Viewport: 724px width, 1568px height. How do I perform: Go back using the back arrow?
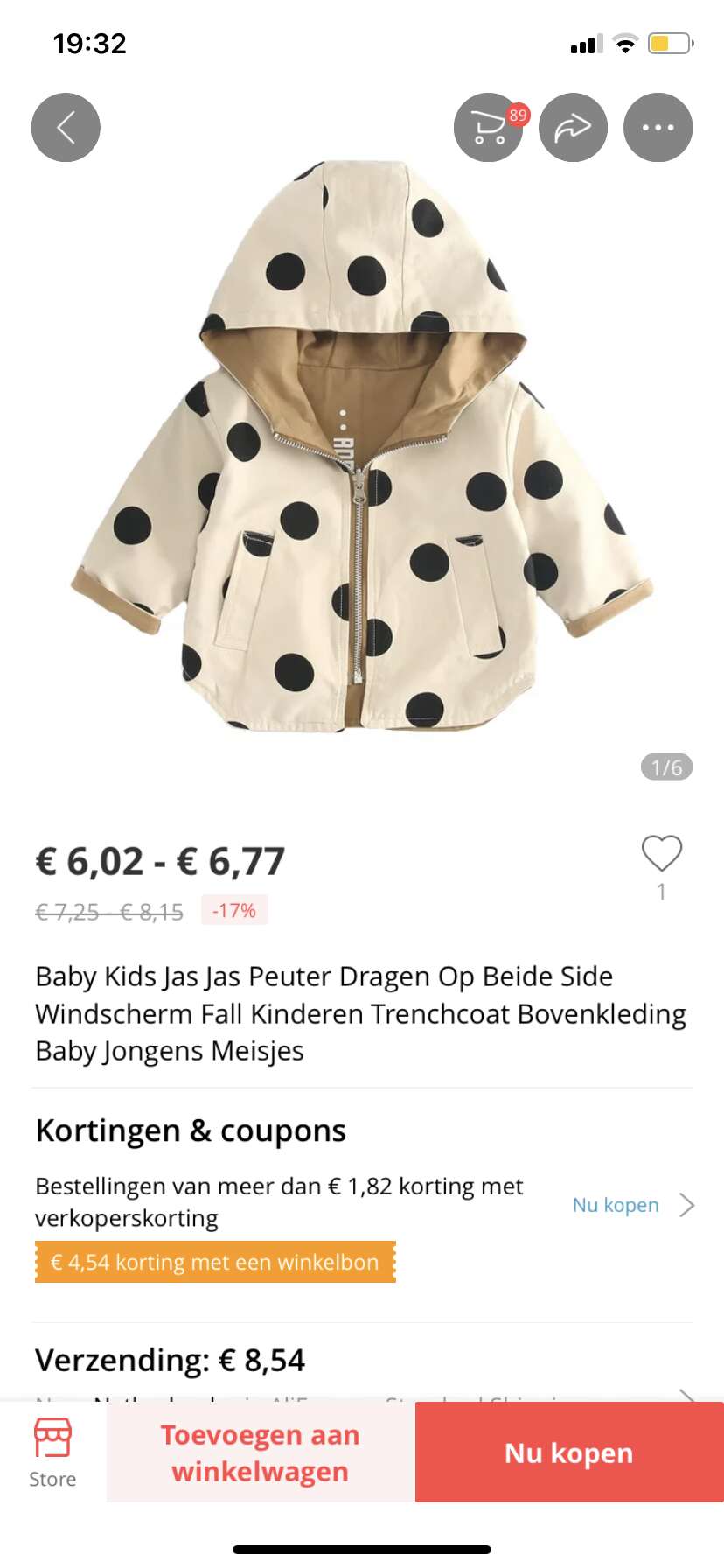pyautogui.click(x=66, y=128)
